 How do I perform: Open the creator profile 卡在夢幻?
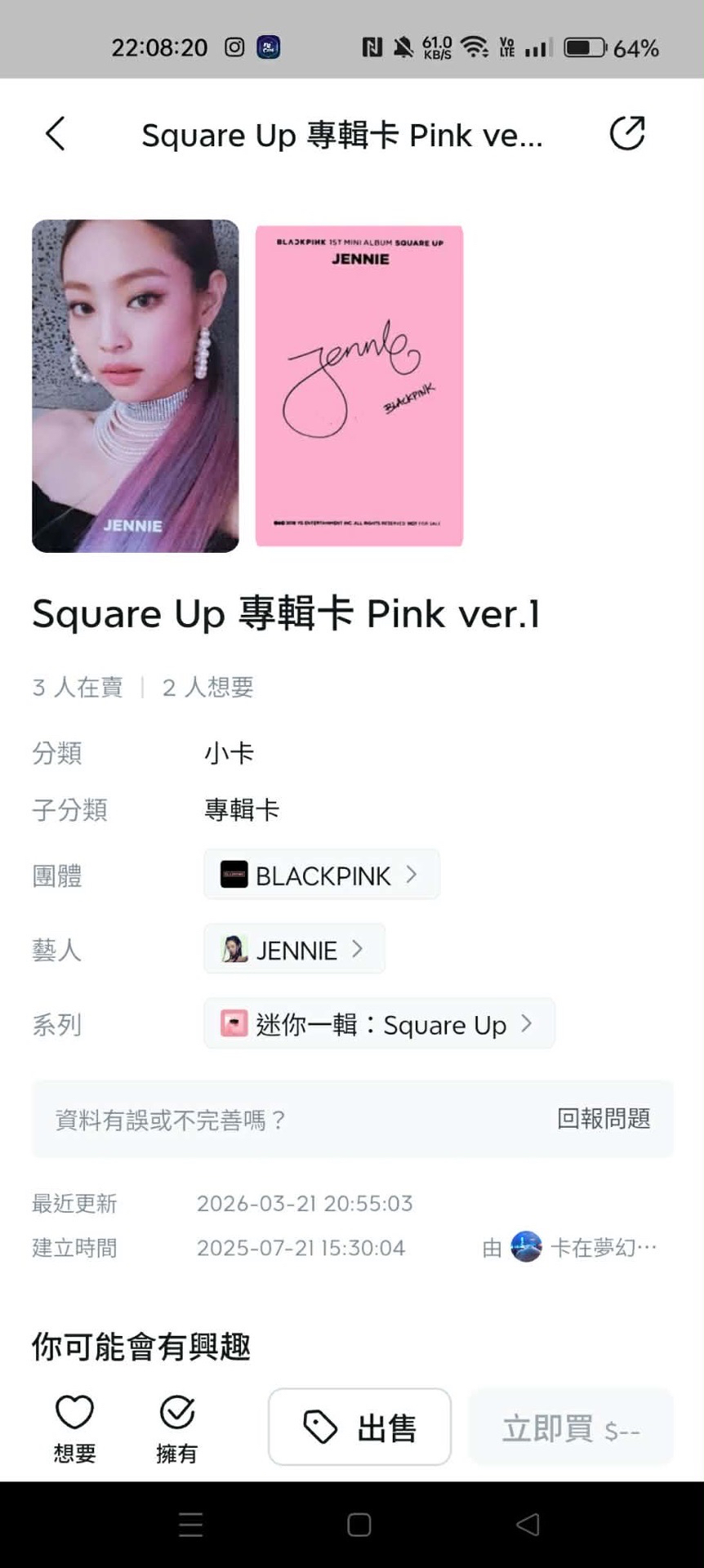[583, 1247]
